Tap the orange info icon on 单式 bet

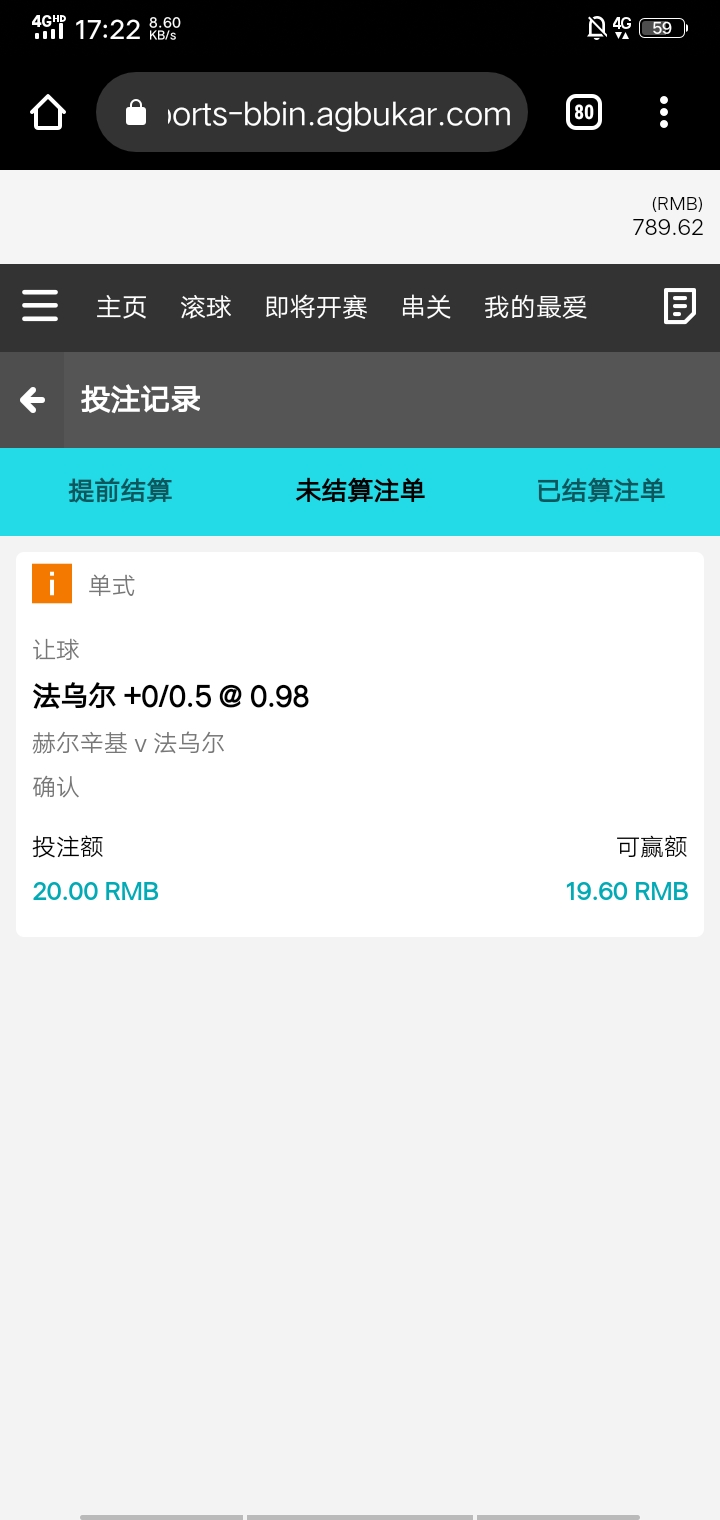tap(52, 584)
